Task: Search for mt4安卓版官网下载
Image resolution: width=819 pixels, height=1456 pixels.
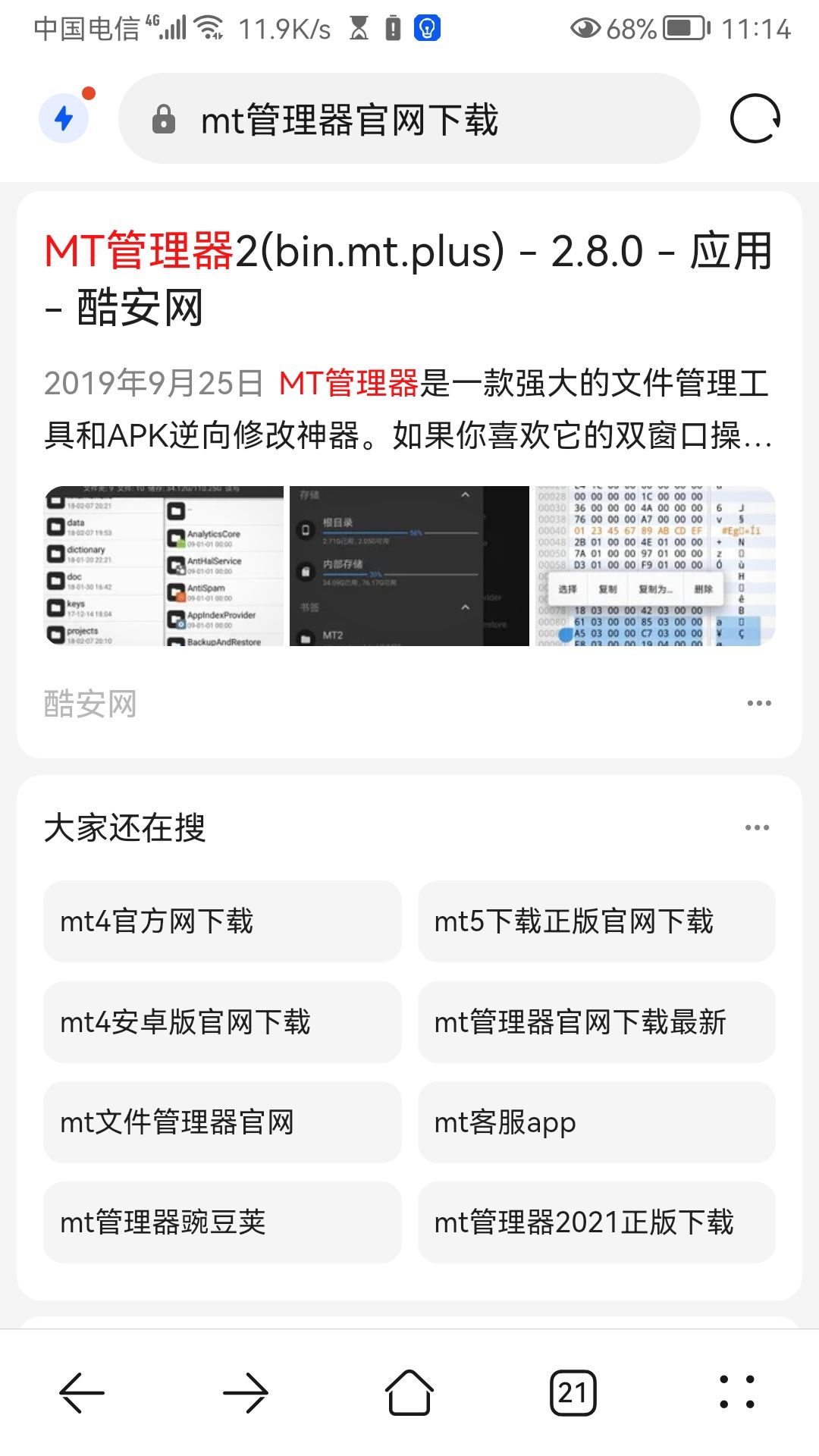Action: coord(222,1022)
